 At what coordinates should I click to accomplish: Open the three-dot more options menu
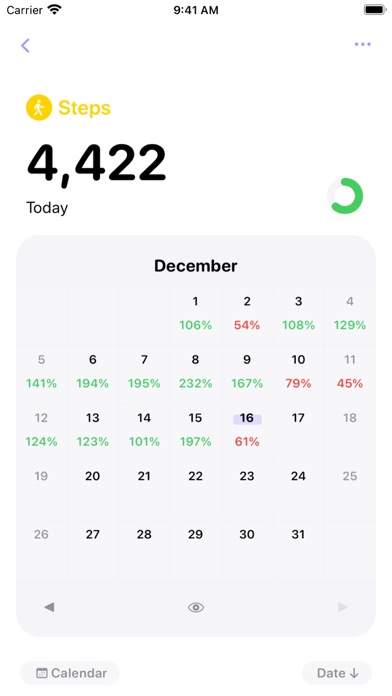click(362, 44)
